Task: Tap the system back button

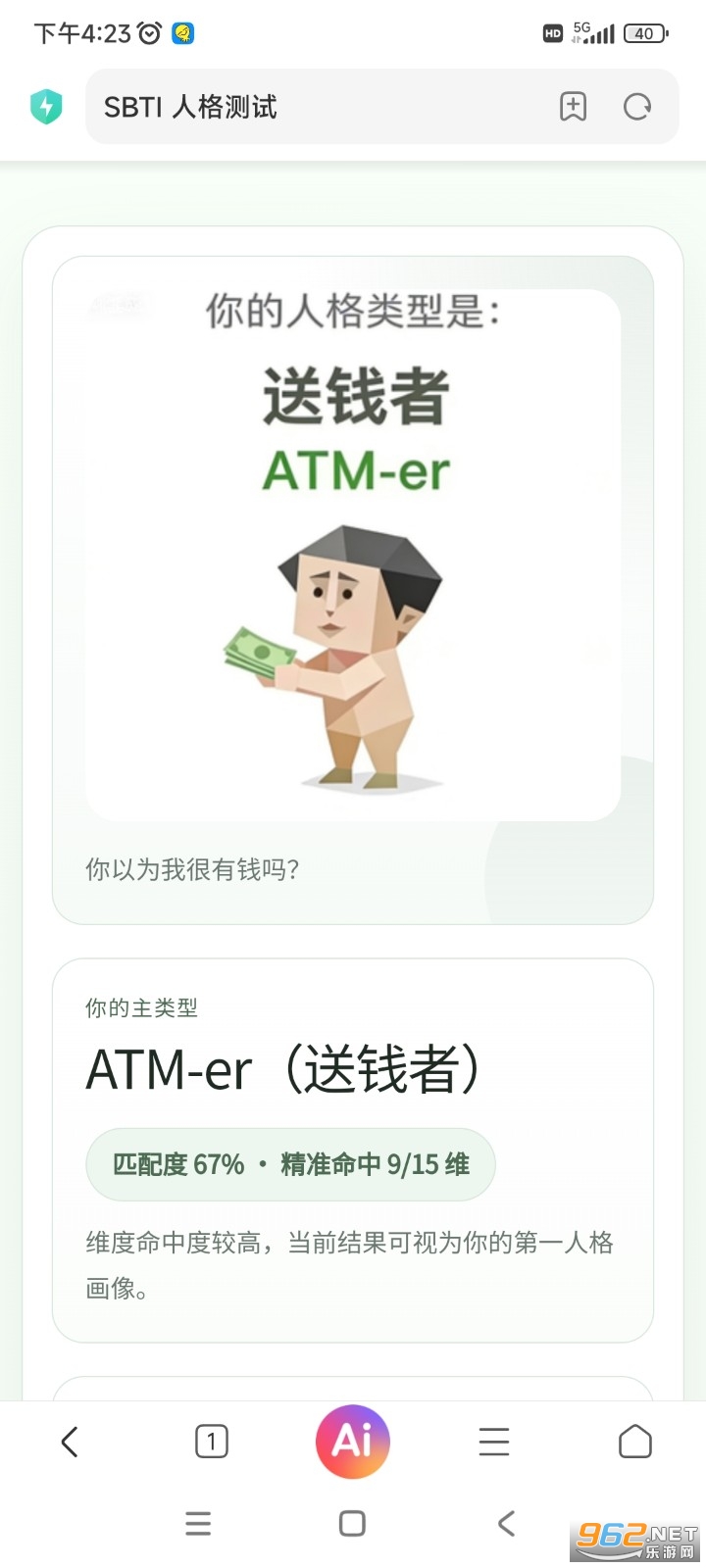Action: tap(506, 1523)
